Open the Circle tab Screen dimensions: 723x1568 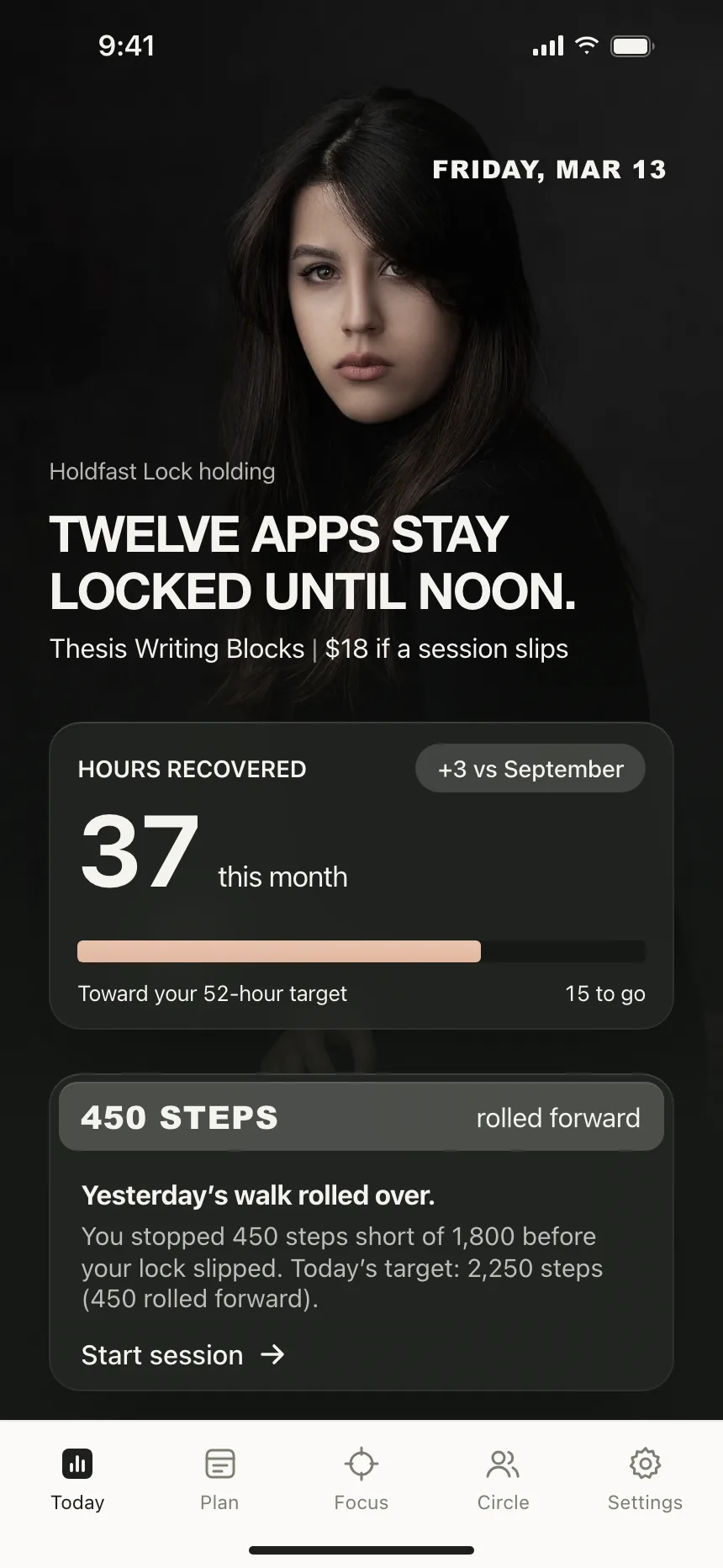click(x=504, y=1480)
